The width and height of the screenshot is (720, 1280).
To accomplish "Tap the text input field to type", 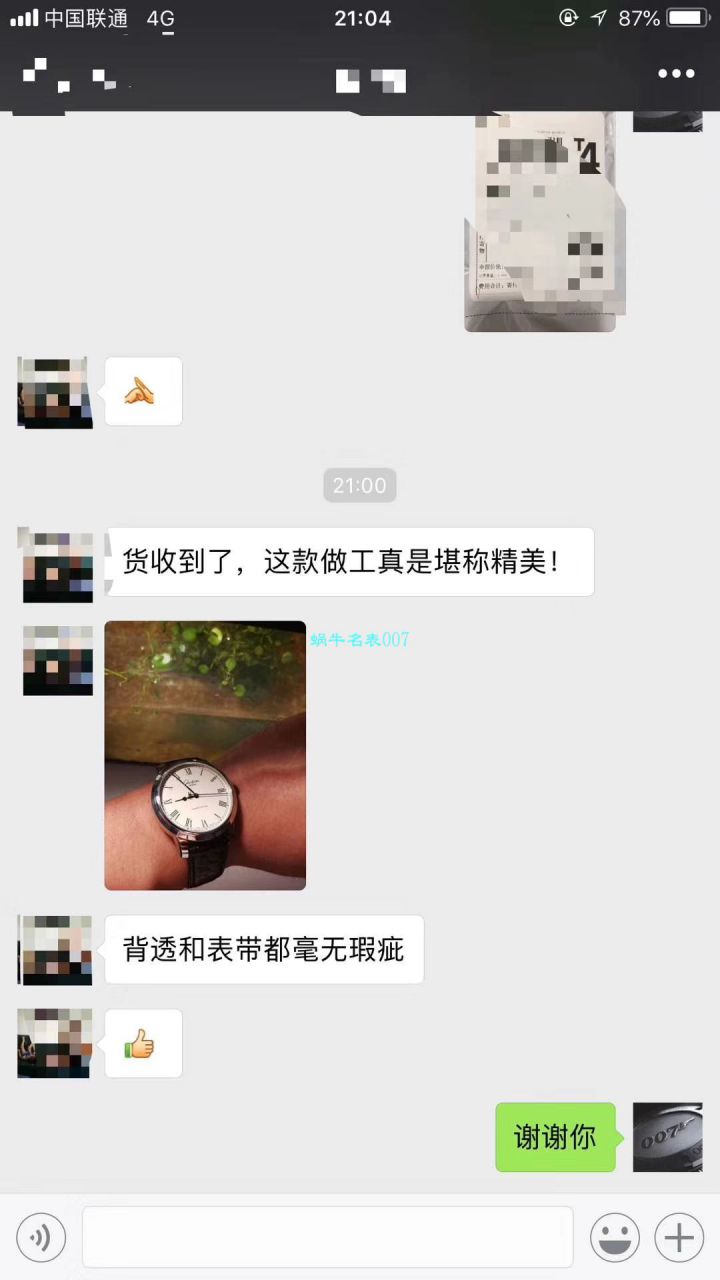I will (327, 1237).
